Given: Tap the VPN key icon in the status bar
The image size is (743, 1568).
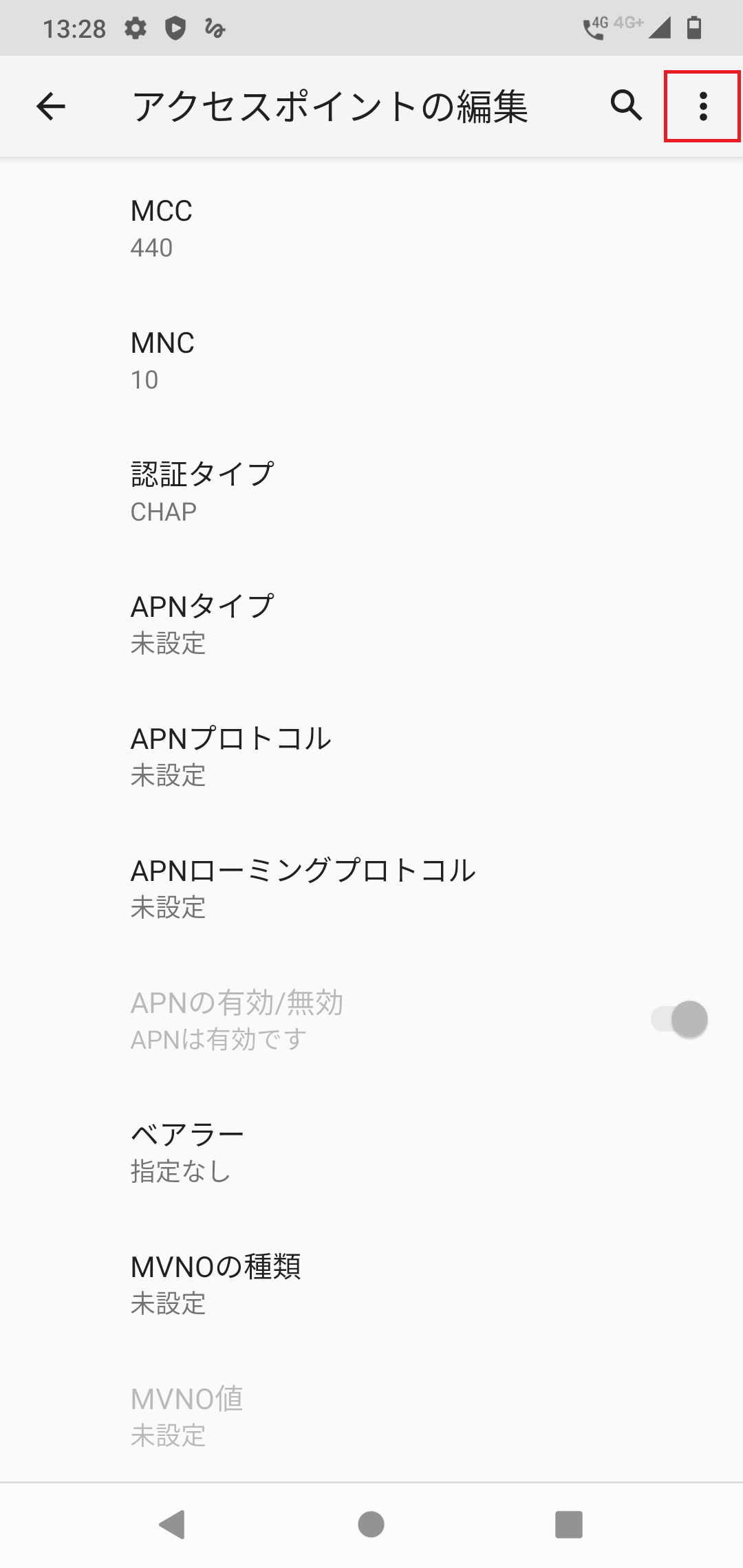Looking at the screenshot, I should point(214,28).
